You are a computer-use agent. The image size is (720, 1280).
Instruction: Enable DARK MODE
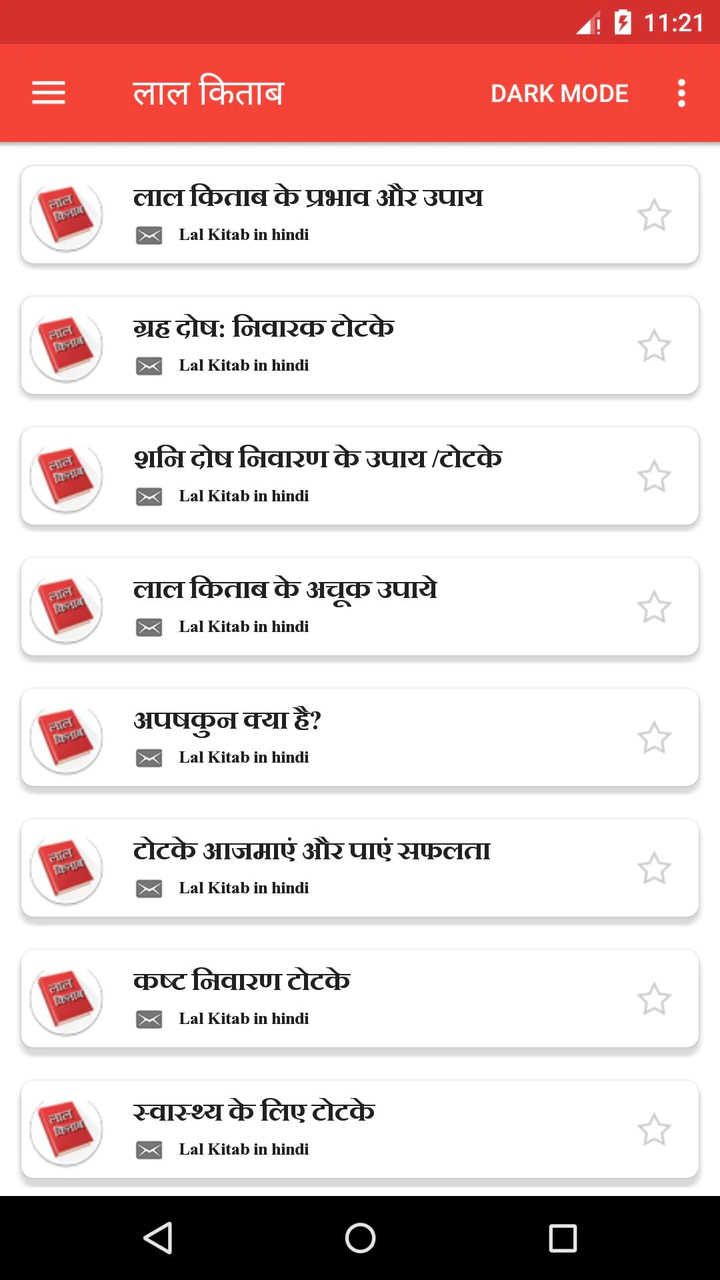pos(559,93)
